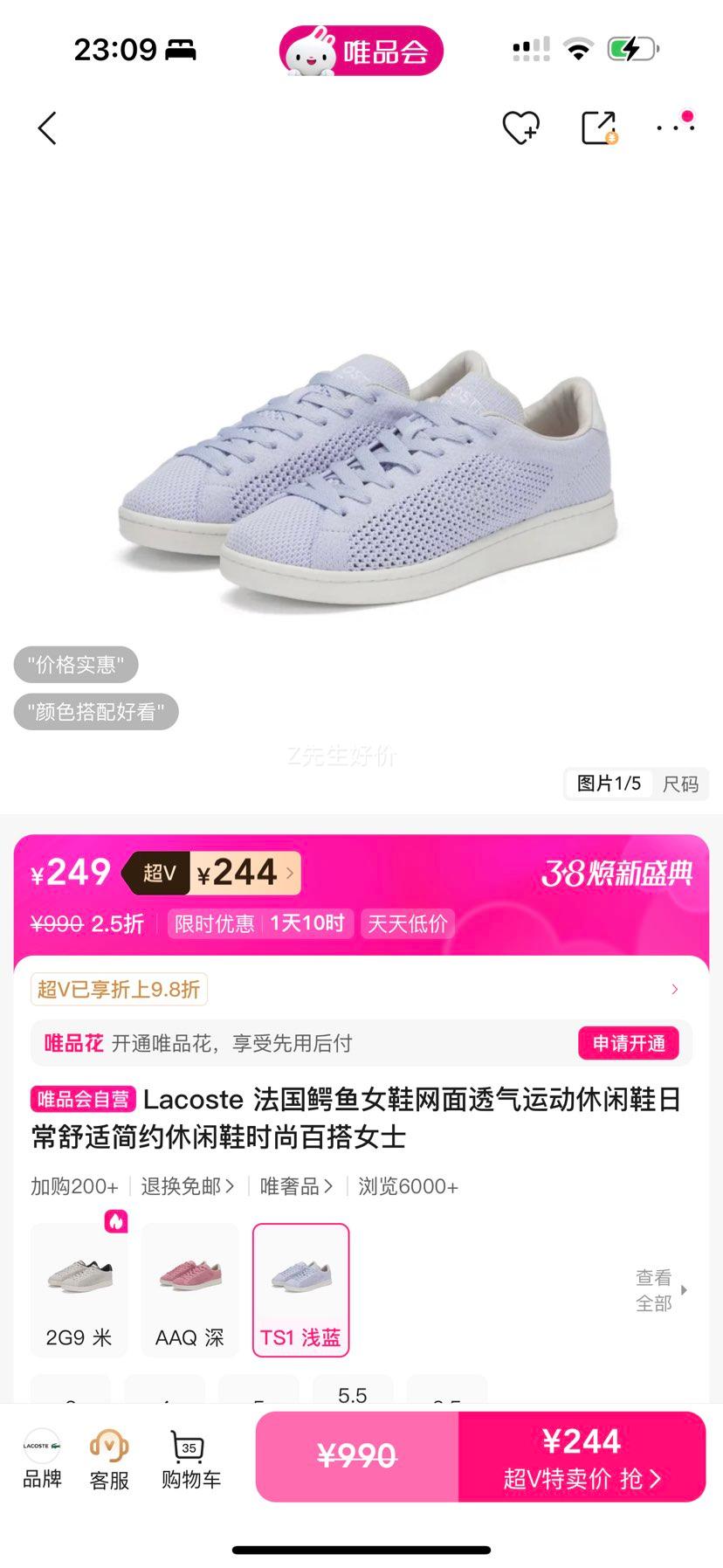Open the more options menu icon

coord(674,128)
